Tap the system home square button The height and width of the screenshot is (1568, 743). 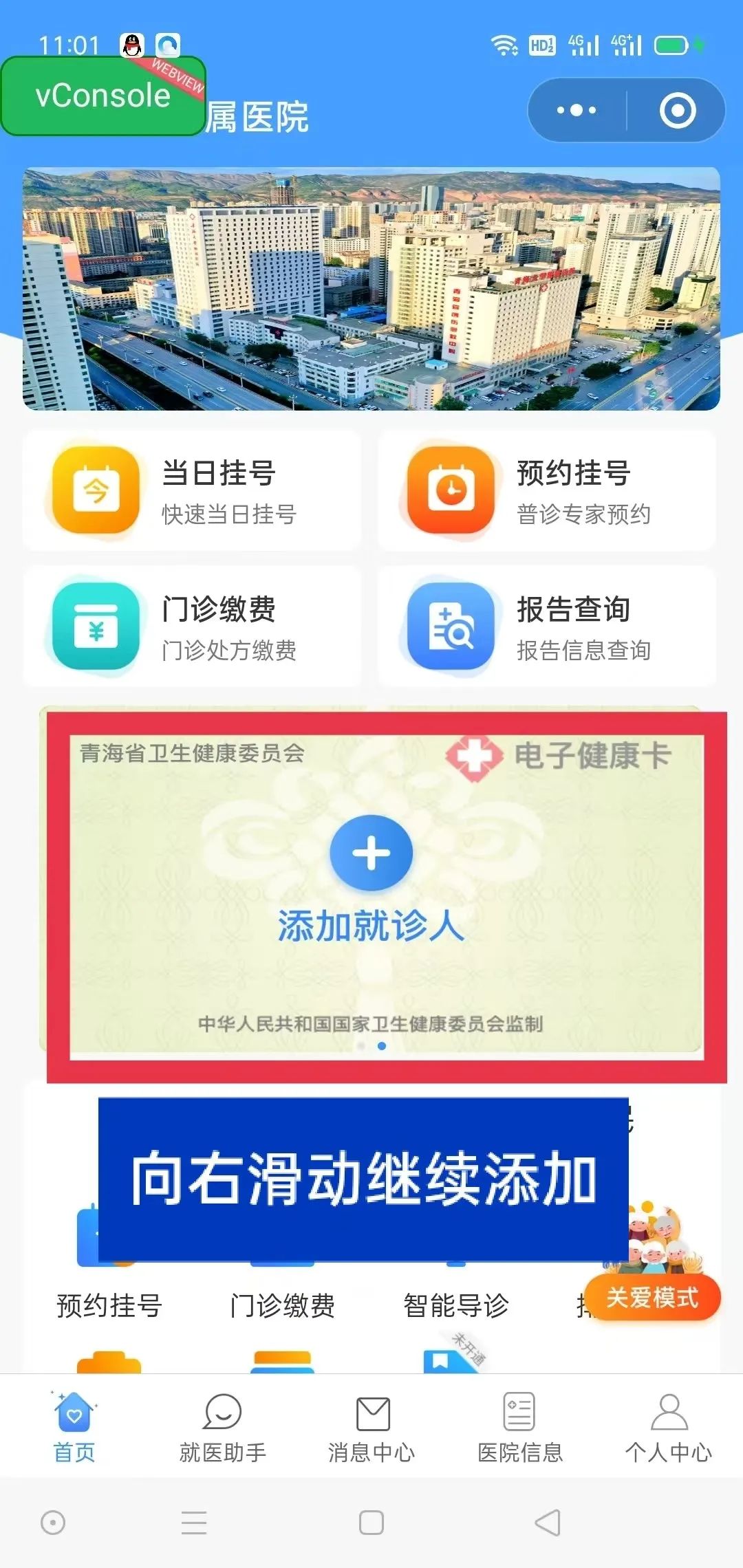pyautogui.click(x=371, y=1523)
